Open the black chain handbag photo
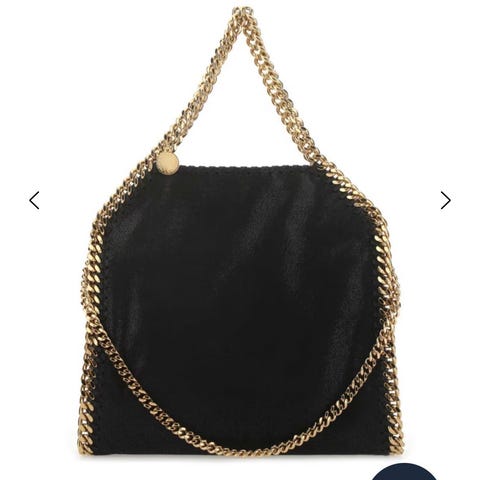This screenshot has width=480, height=480. [x=240, y=232]
